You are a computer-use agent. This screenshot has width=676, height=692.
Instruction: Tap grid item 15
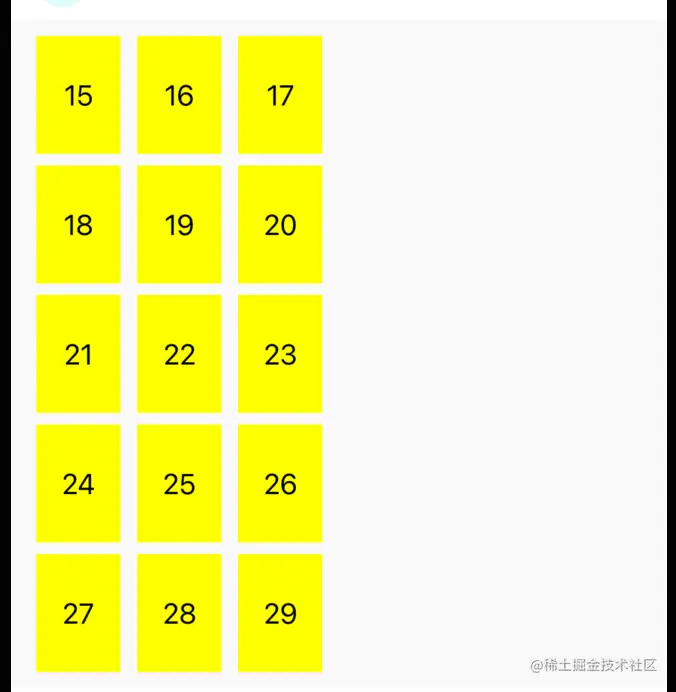[78, 95]
